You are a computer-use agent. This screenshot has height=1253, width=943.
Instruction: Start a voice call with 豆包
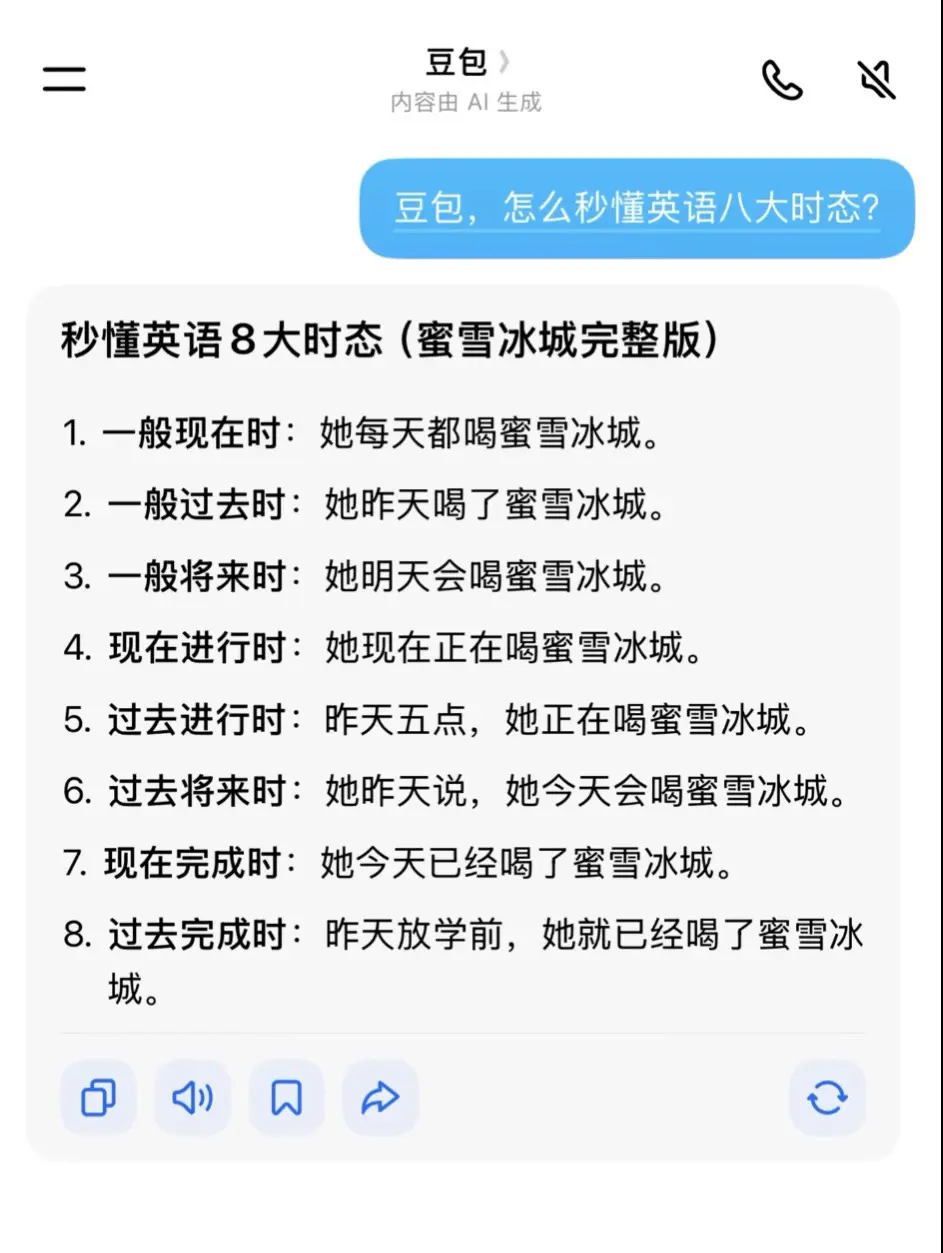[x=783, y=79]
